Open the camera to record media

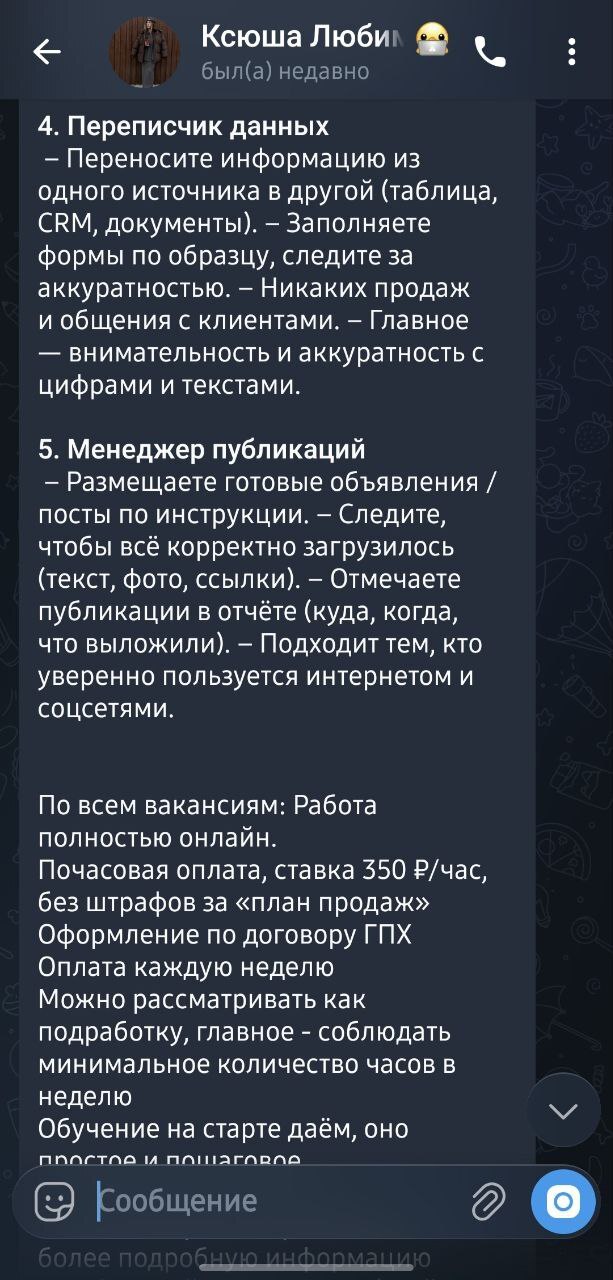tap(563, 1201)
